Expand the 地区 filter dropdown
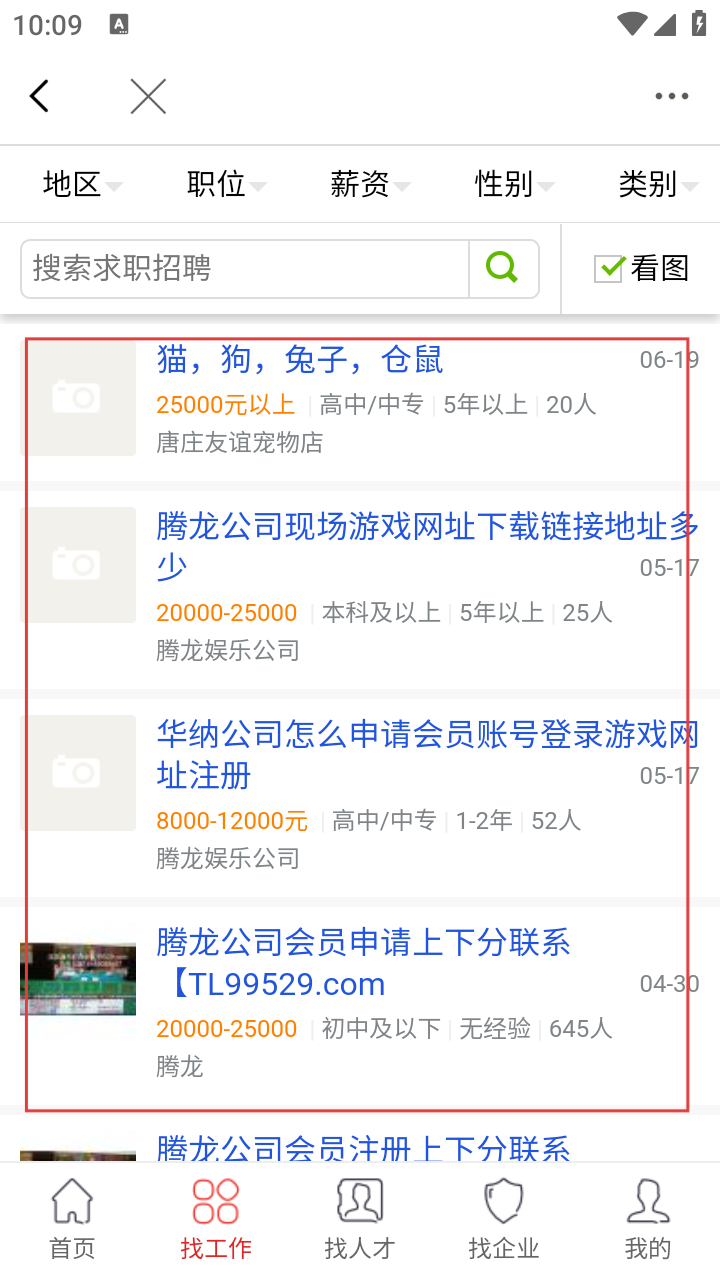720x1280 pixels. 82,185
